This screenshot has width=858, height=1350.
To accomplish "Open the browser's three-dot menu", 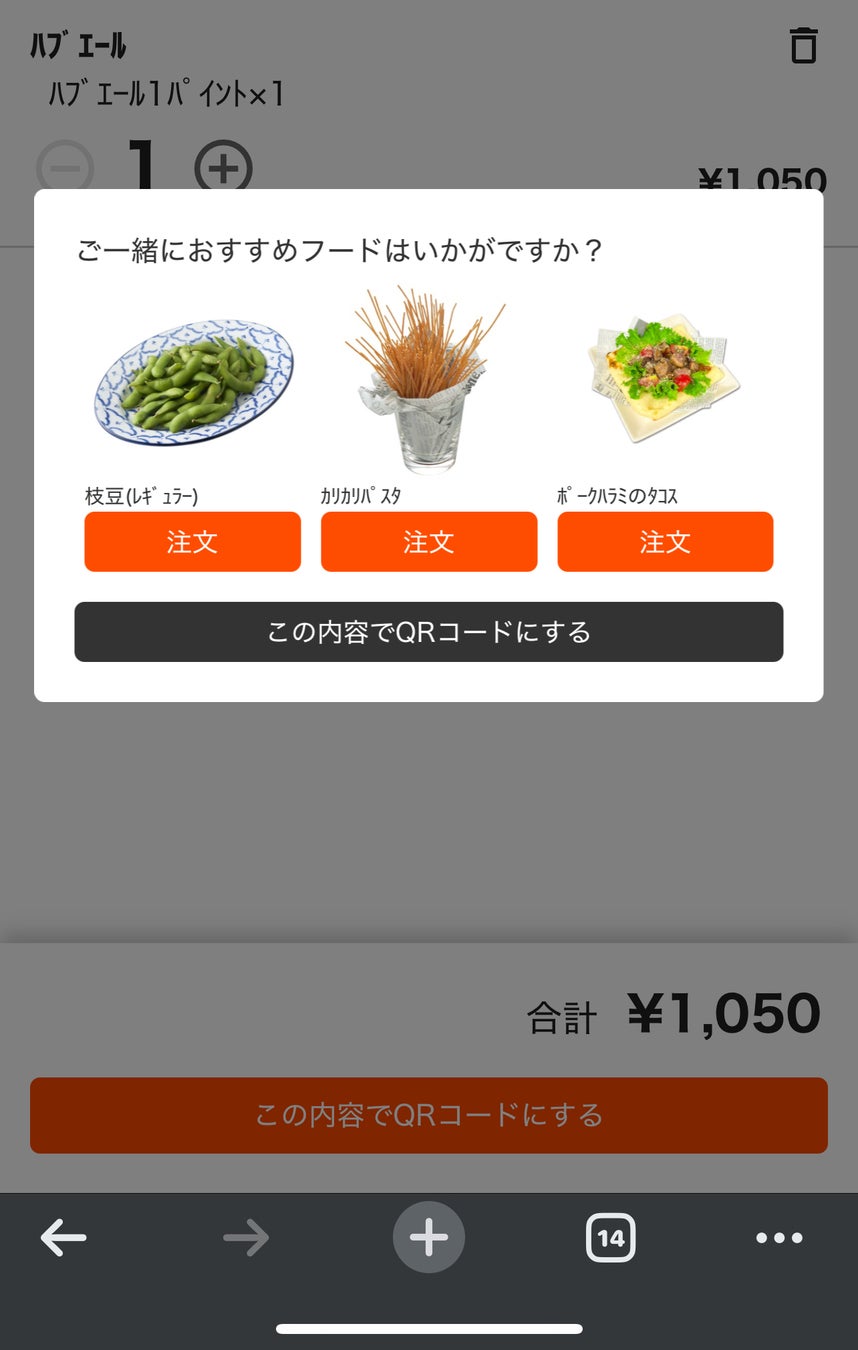I will pyautogui.click(x=779, y=1238).
